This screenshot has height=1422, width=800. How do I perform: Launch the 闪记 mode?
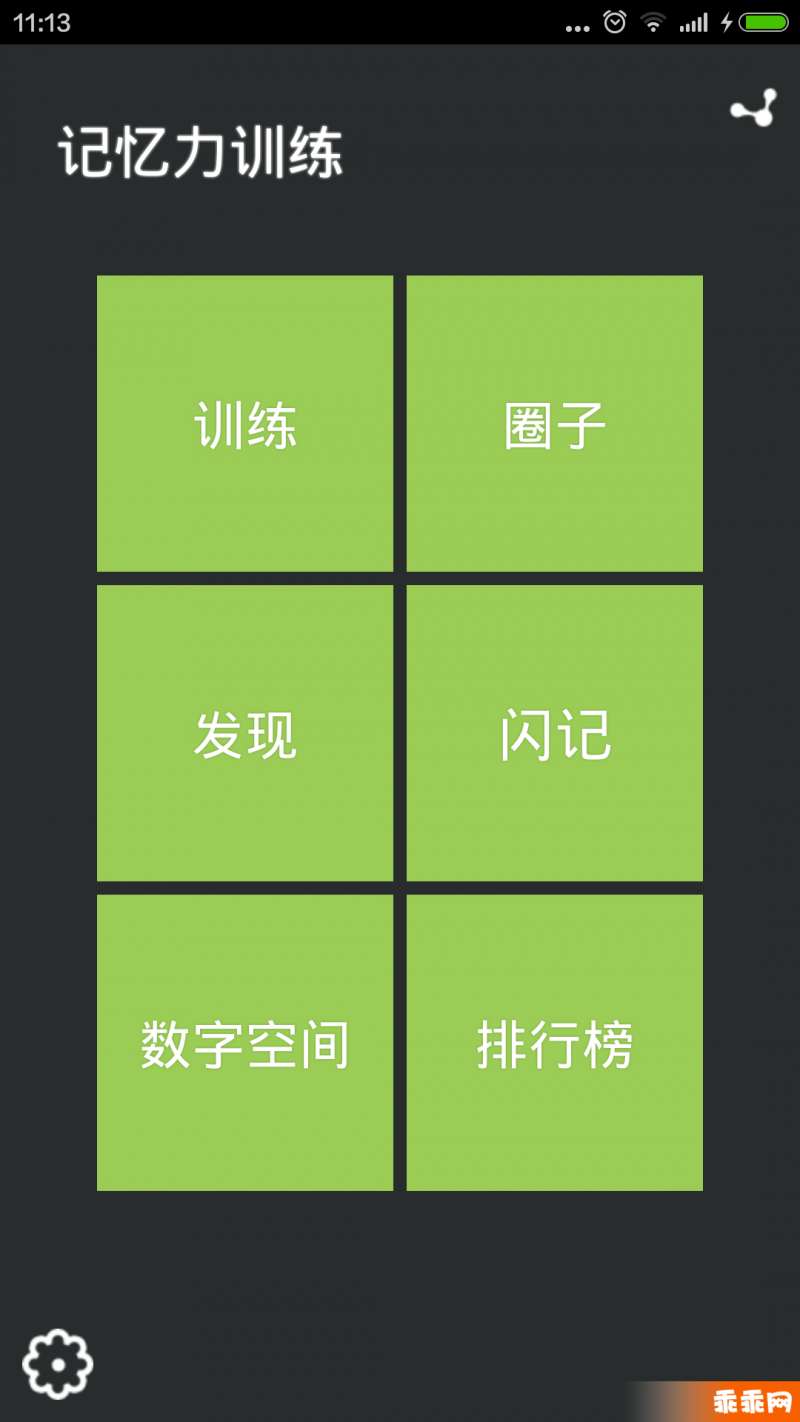pos(555,733)
